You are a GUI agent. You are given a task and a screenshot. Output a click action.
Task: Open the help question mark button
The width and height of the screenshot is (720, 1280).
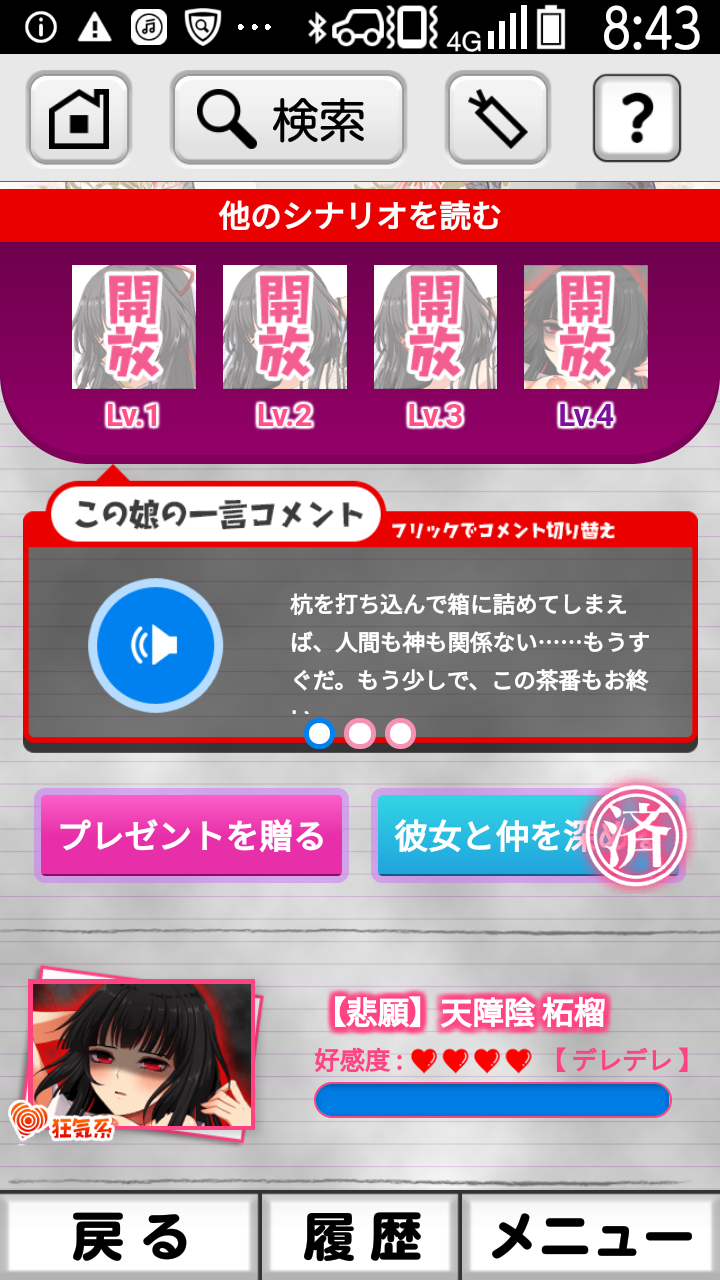coord(637,118)
